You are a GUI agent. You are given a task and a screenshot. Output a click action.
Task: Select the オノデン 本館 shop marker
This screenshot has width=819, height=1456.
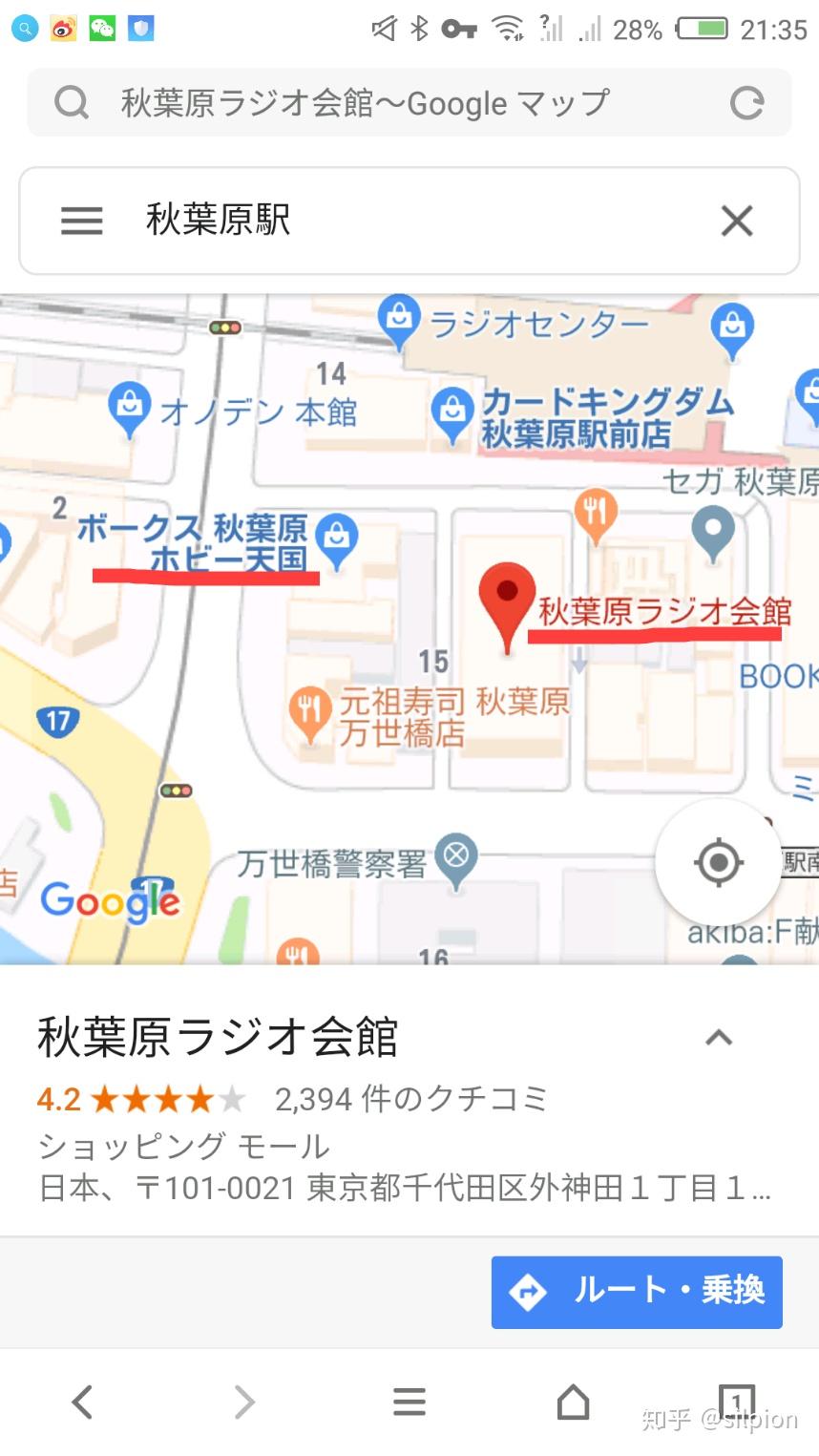click(128, 410)
